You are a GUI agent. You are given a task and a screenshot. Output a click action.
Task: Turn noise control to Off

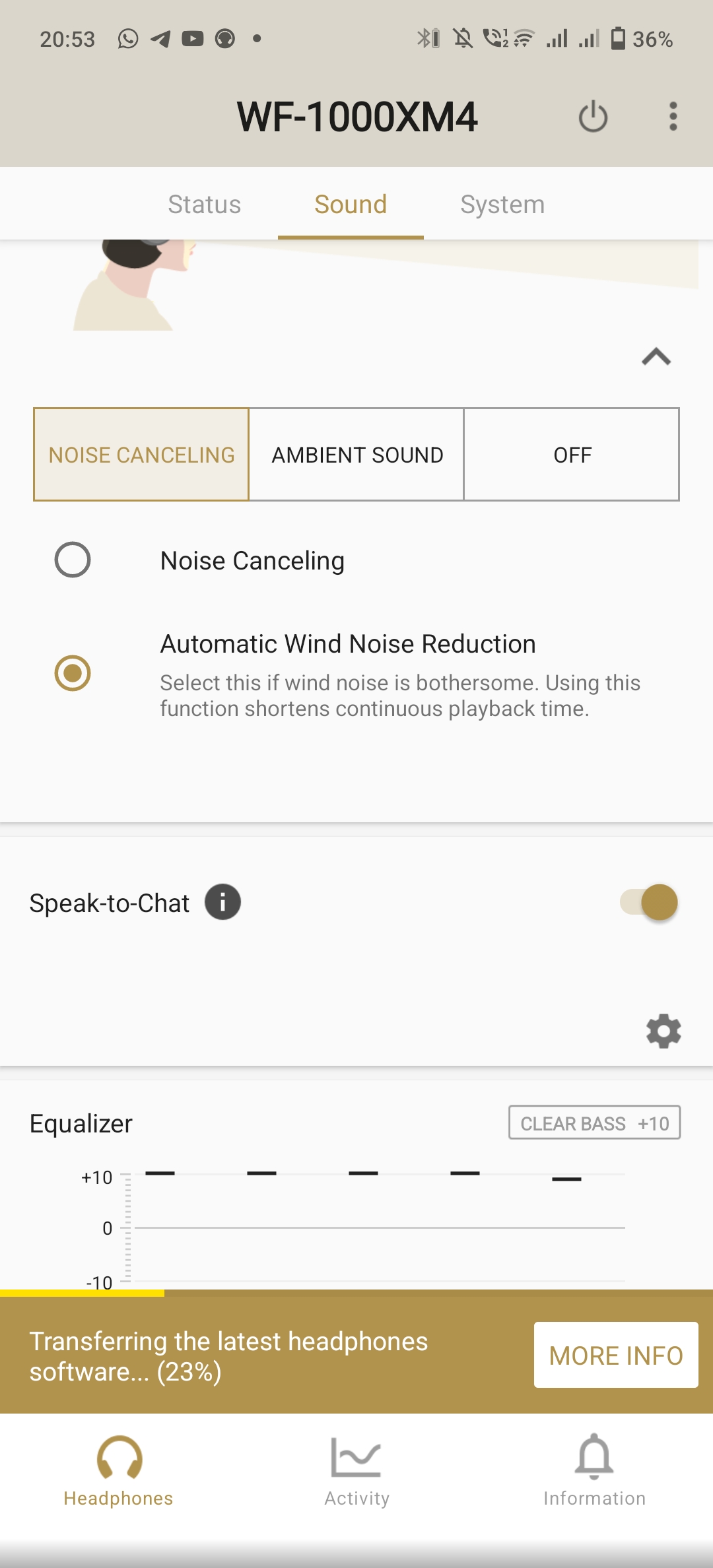tap(572, 455)
